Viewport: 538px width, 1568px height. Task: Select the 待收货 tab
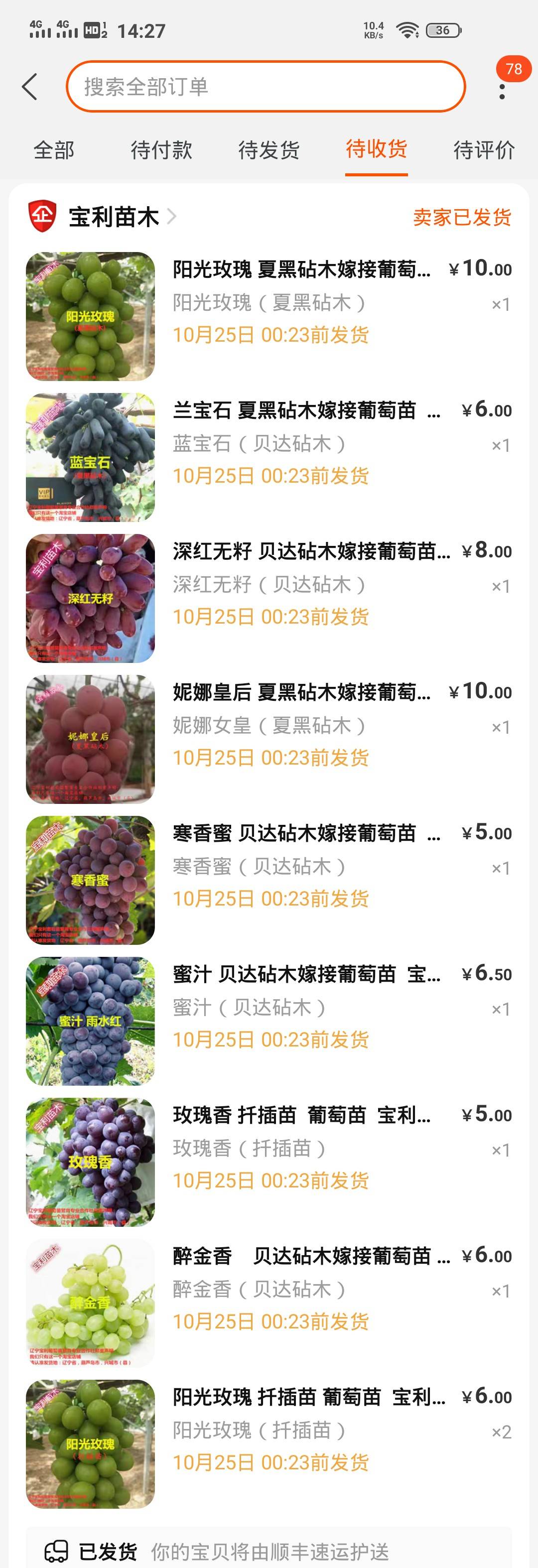(x=376, y=150)
